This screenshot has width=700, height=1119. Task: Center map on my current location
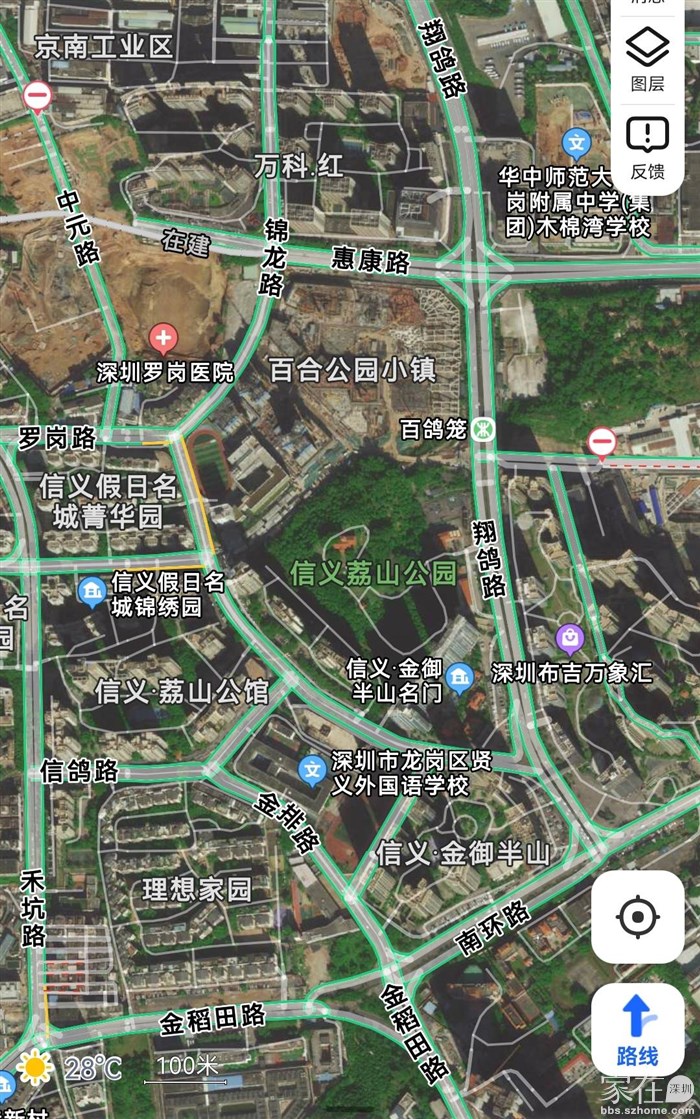point(637,916)
